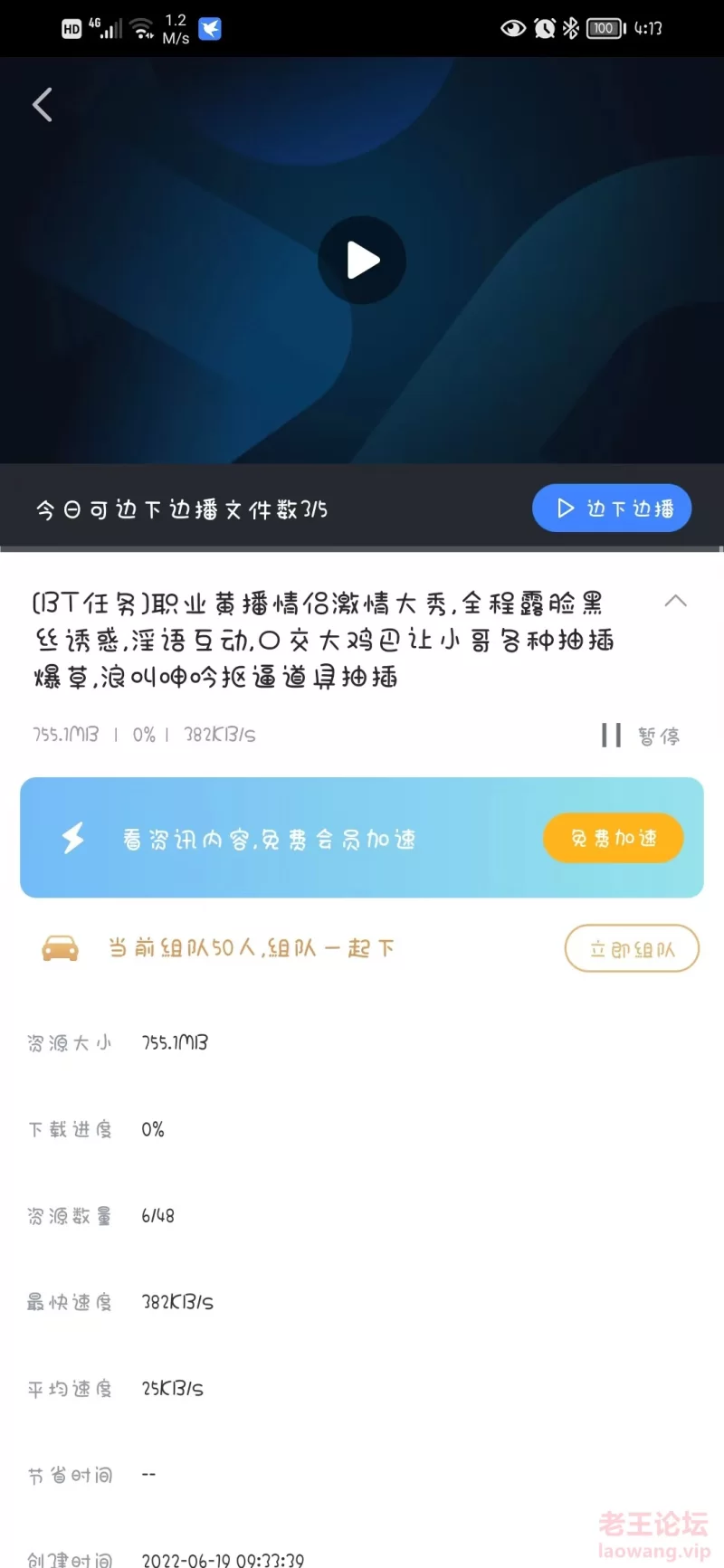Play the video preview
Screen dimensions: 724x1568
pyautogui.click(x=362, y=261)
